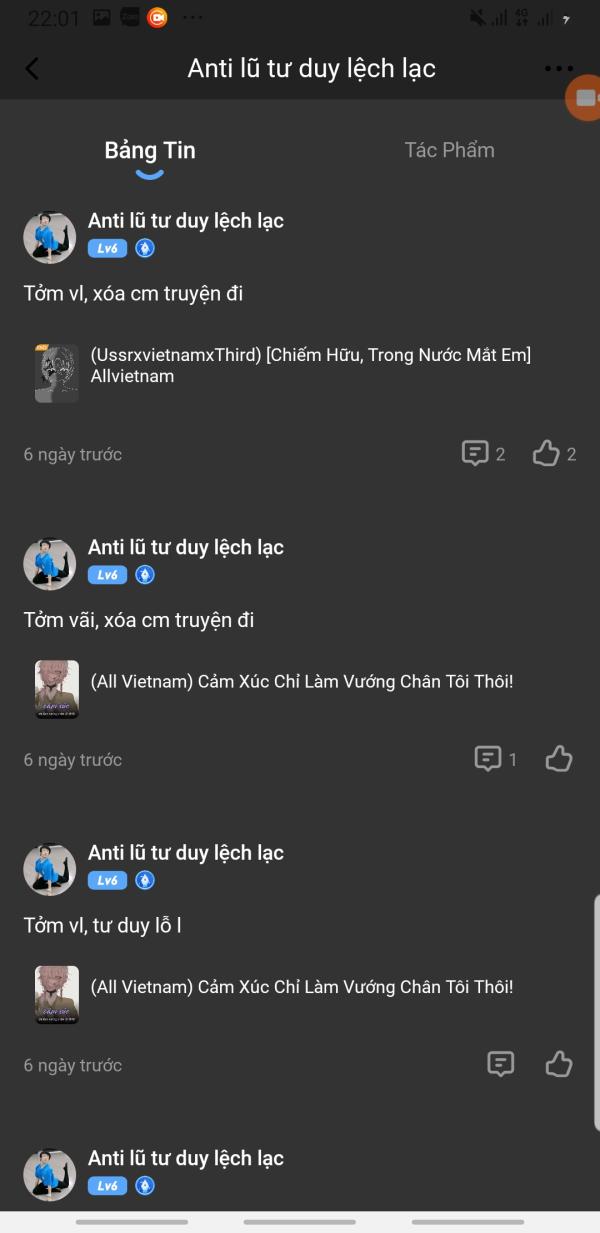Open the three-dot overflow menu
600x1233 pixels.
point(558,69)
